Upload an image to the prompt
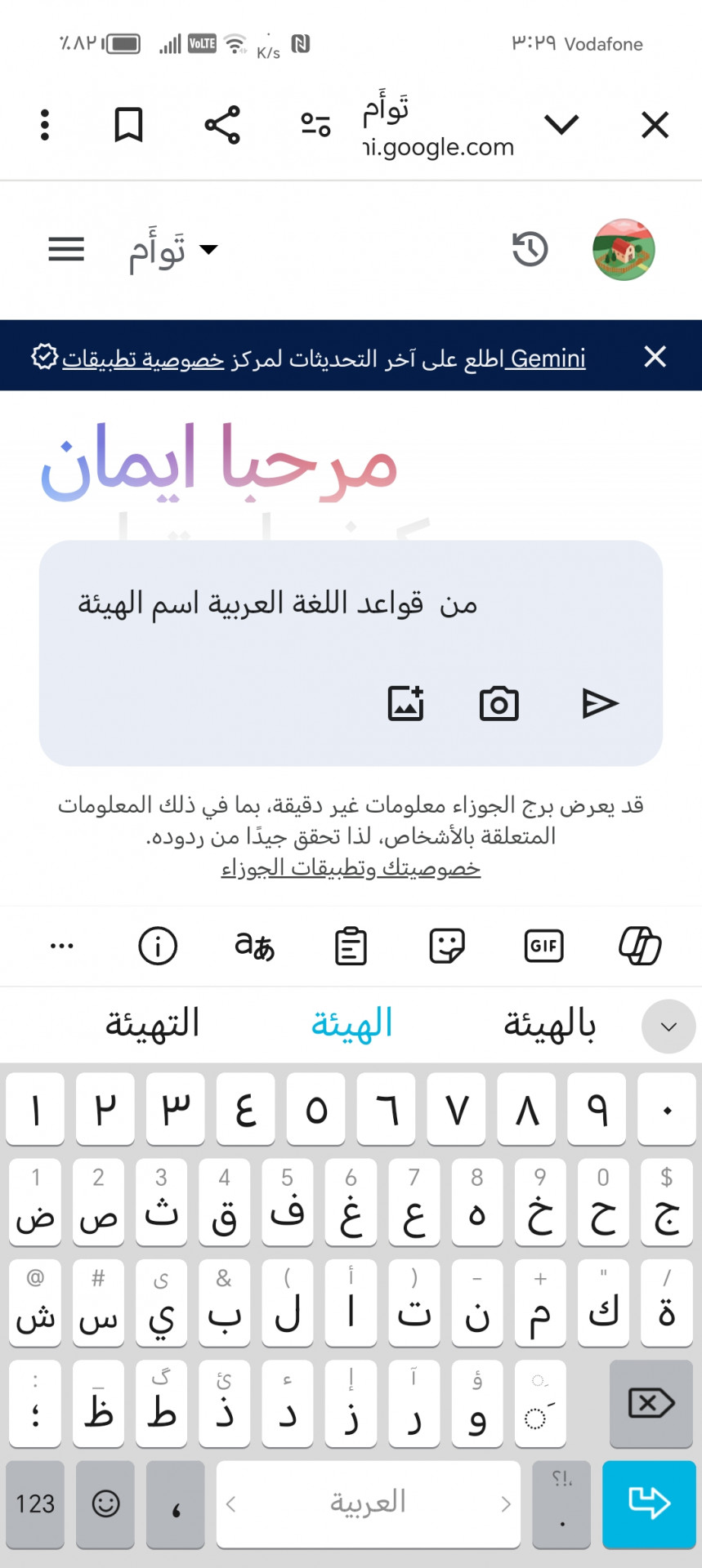 point(405,703)
